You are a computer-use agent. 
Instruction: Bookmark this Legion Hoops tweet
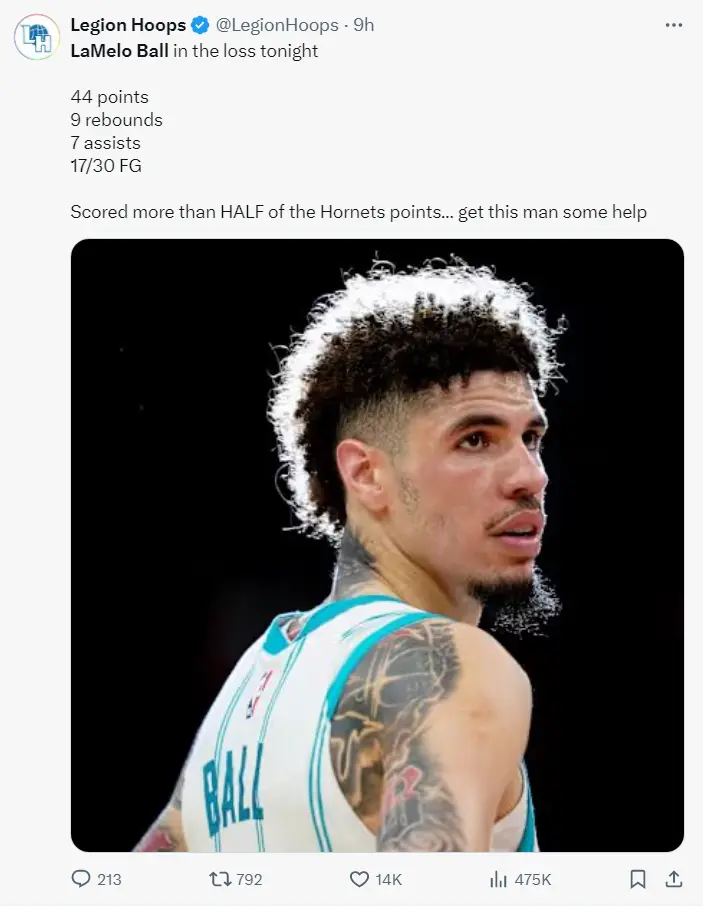click(x=637, y=879)
